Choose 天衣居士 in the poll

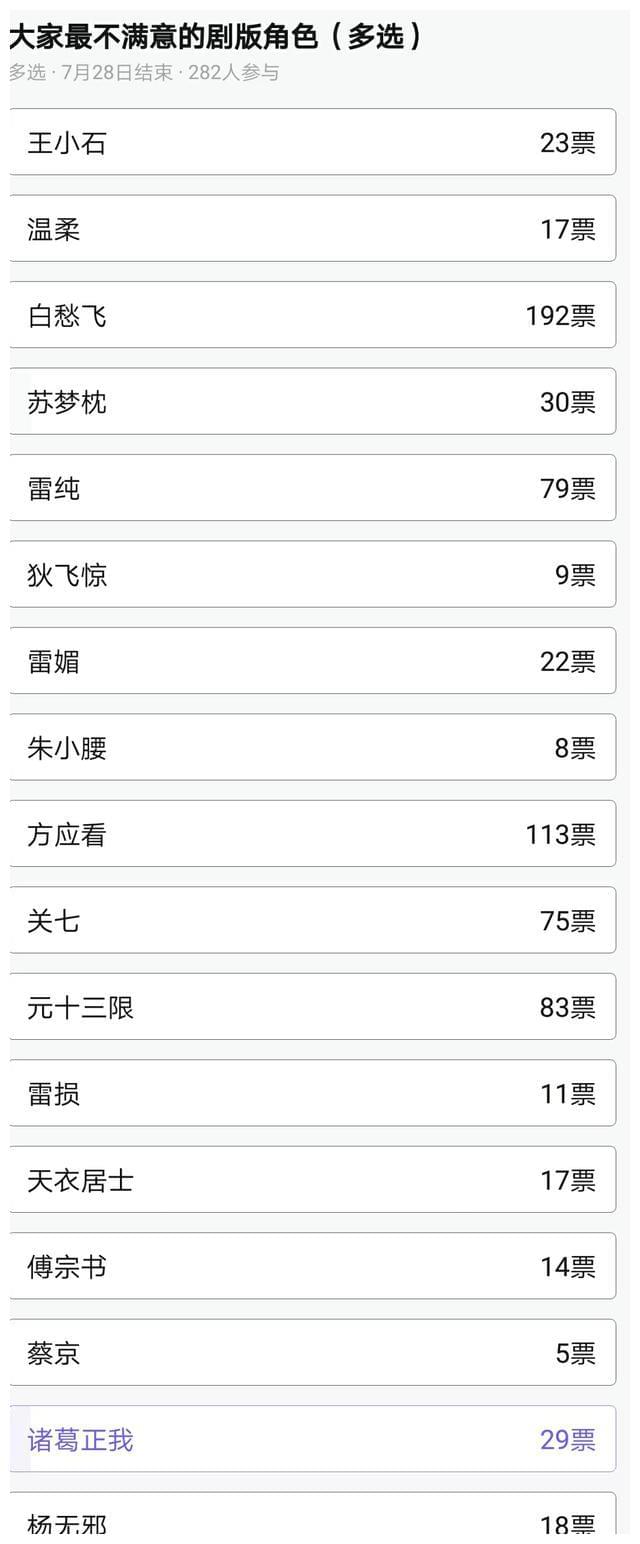coord(312,1180)
